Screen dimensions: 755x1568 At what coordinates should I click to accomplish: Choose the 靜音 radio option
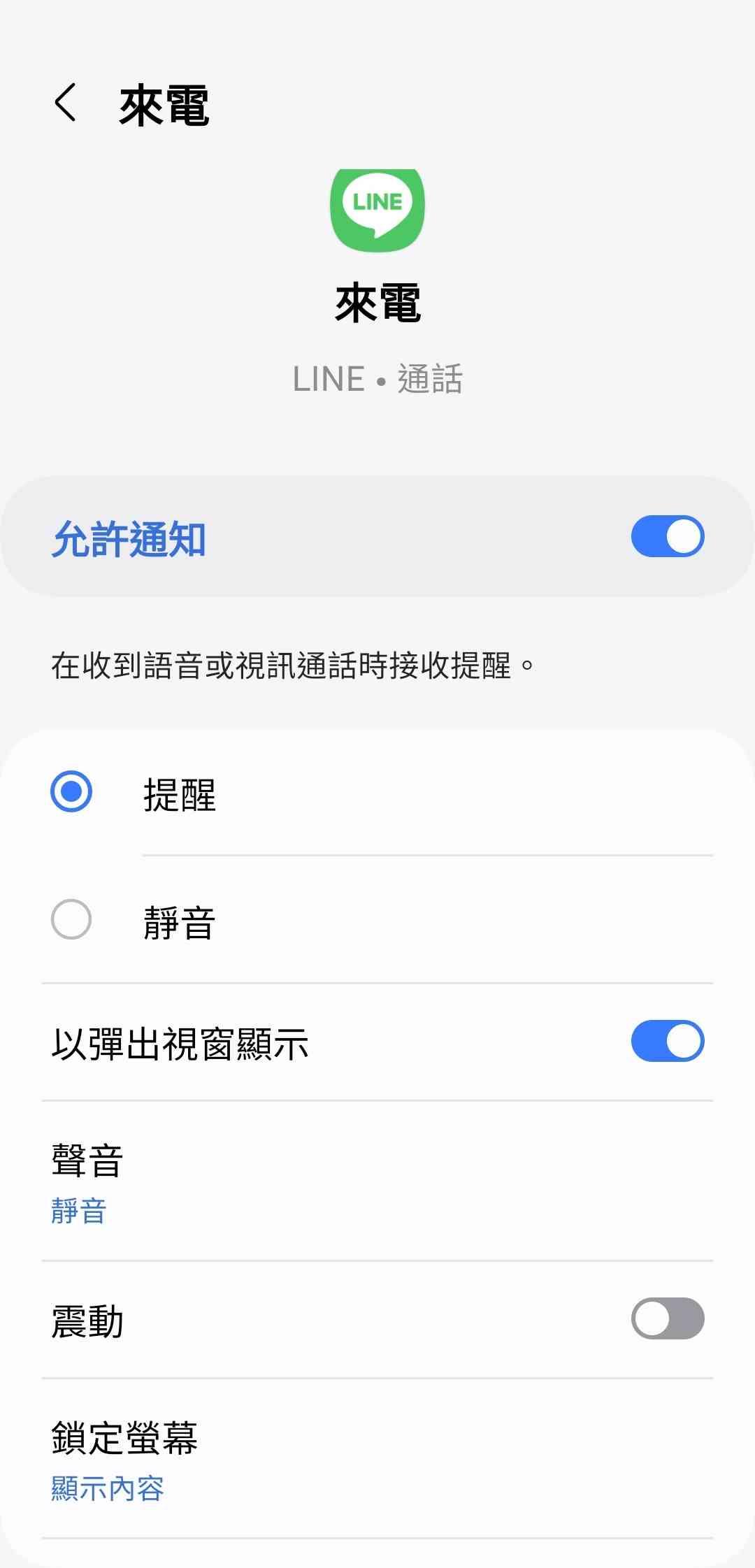71,919
